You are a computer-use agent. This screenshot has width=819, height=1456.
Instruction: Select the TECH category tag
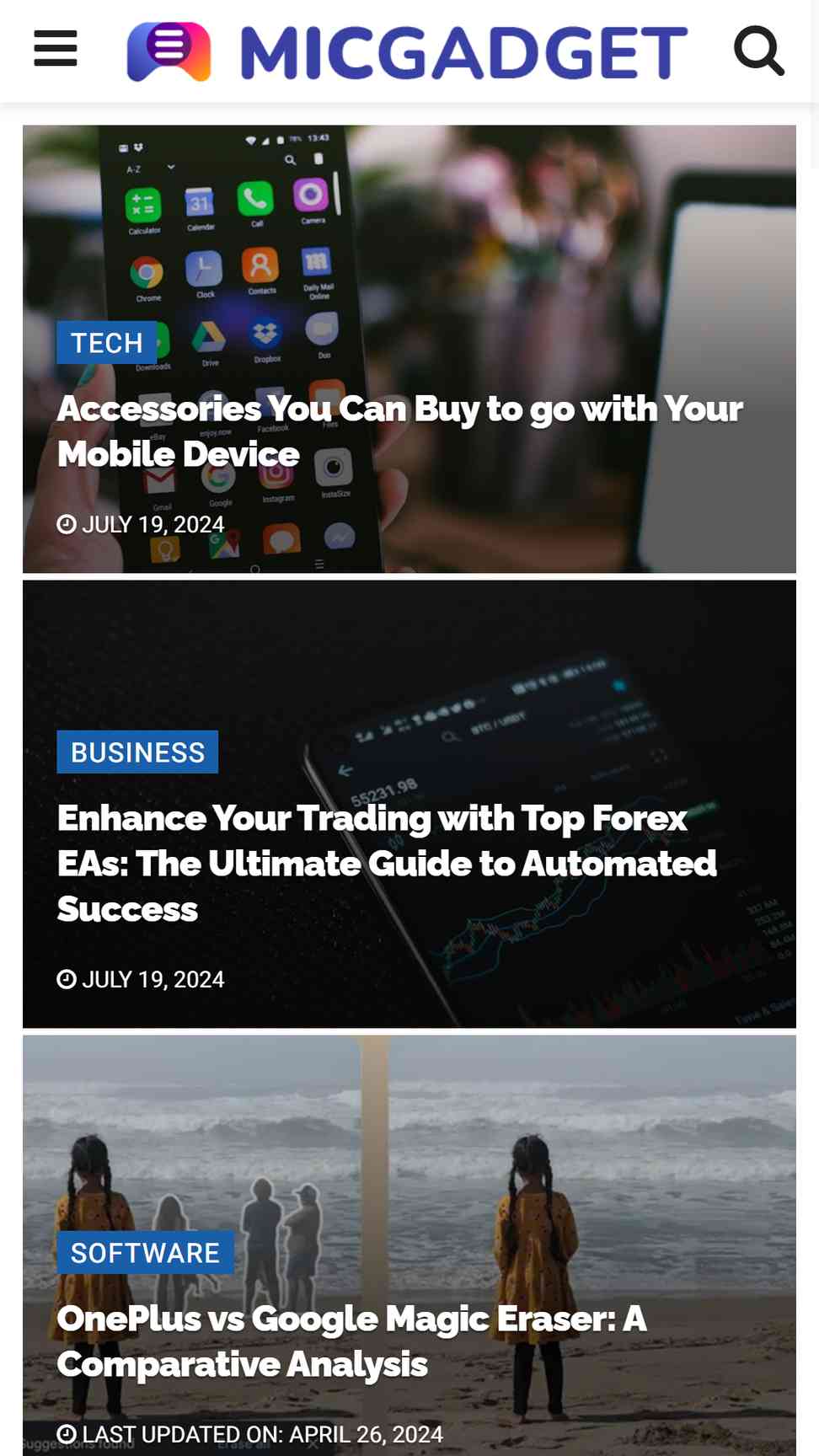coord(107,343)
